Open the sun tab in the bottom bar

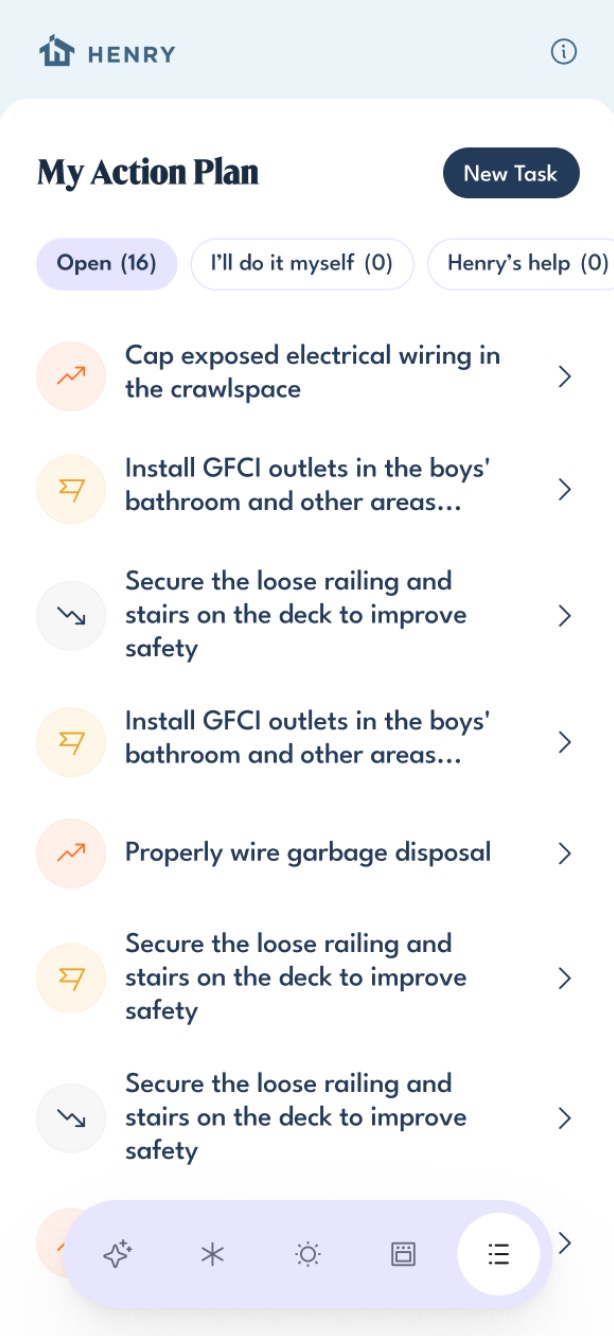click(x=308, y=1254)
